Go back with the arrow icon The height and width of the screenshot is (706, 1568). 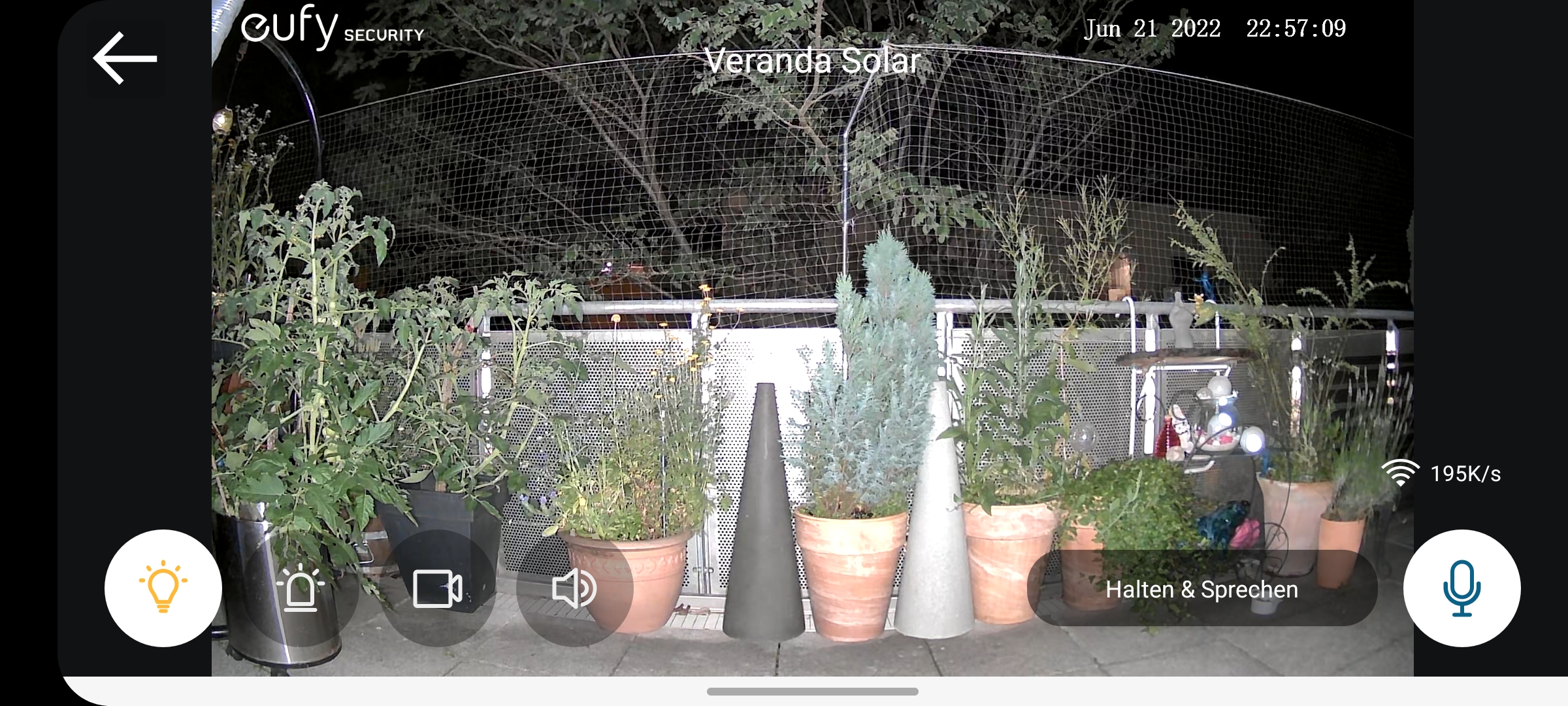[125, 58]
